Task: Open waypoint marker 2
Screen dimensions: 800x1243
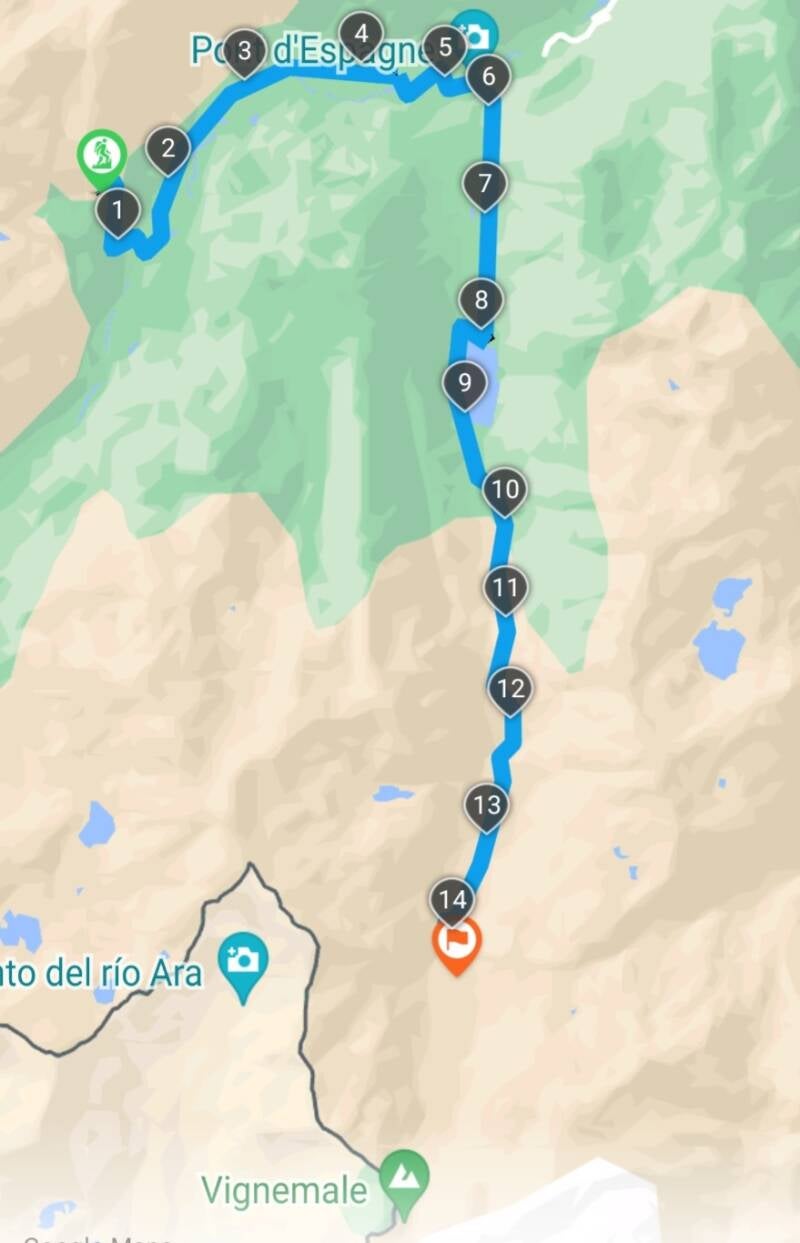Action: [x=168, y=149]
